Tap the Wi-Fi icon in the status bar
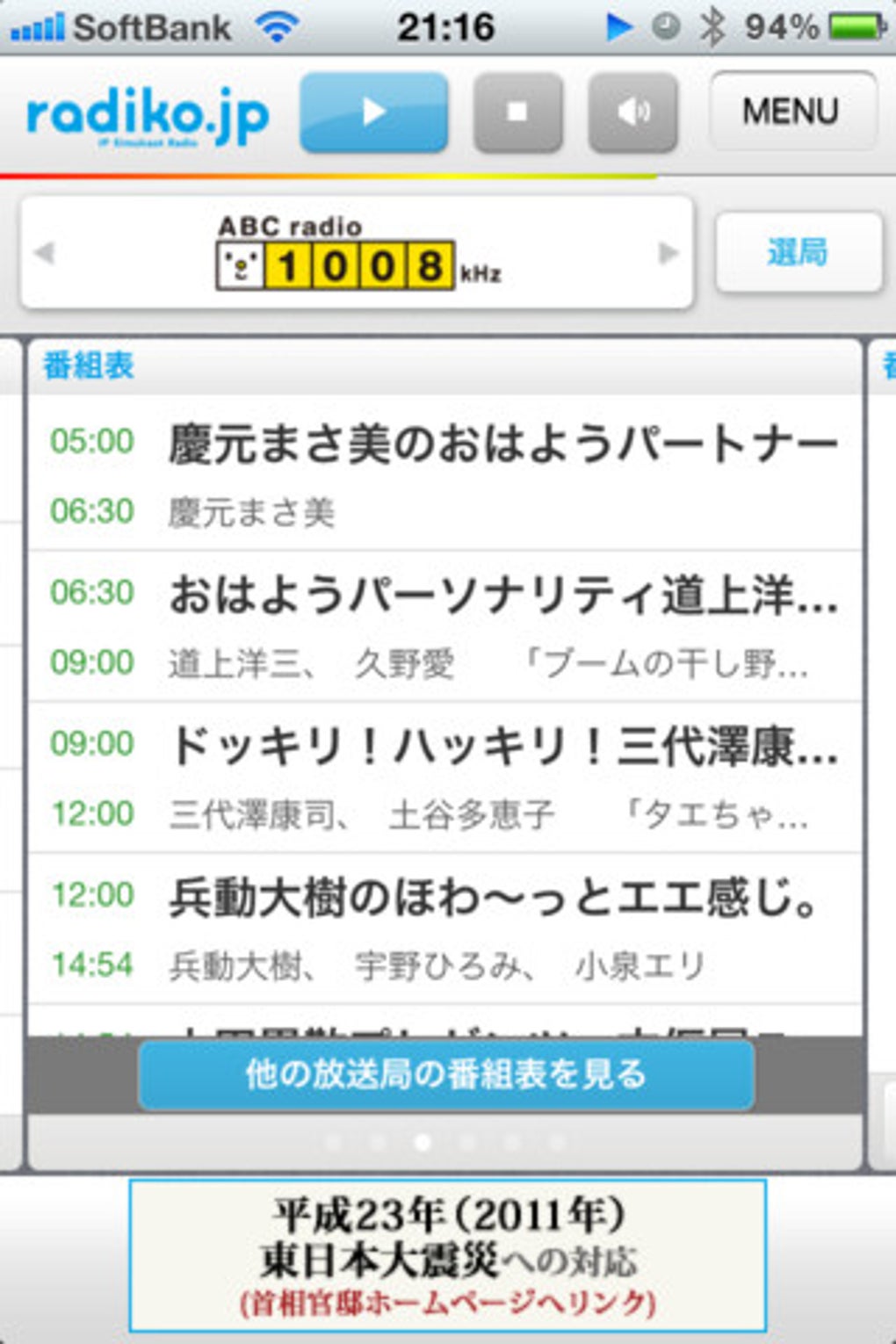896x1344 pixels. (277, 26)
